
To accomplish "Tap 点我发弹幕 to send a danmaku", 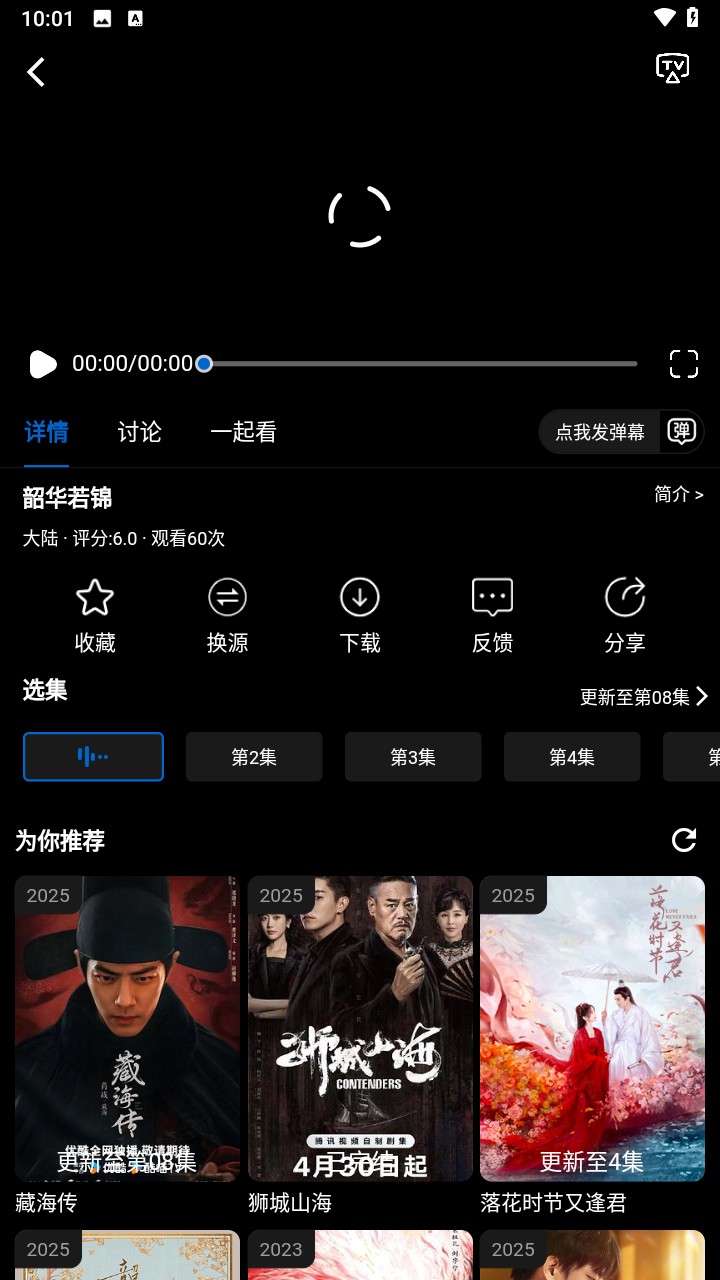I will [x=600, y=432].
